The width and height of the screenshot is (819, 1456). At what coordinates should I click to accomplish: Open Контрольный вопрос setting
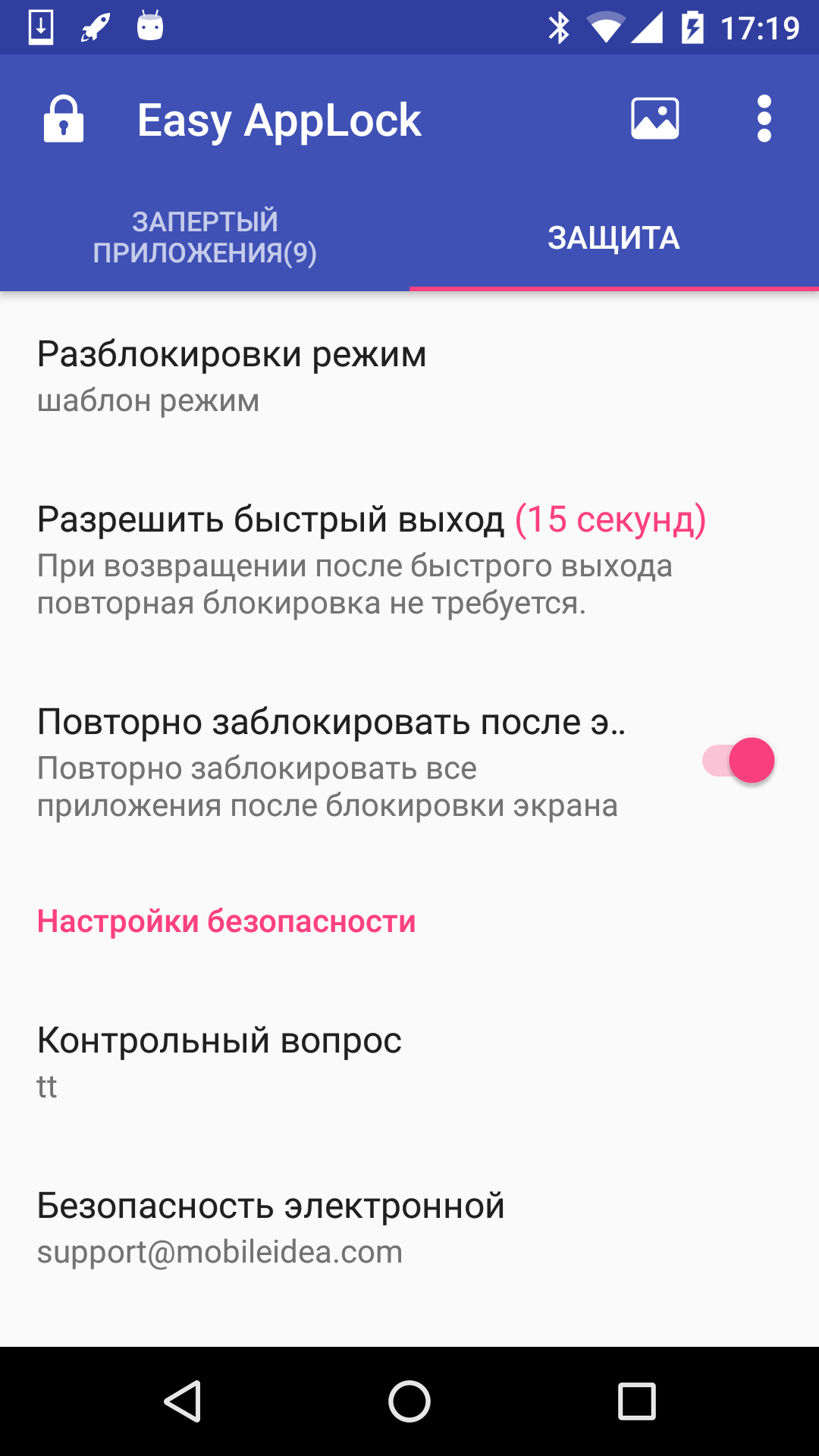(x=409, y=1062)
